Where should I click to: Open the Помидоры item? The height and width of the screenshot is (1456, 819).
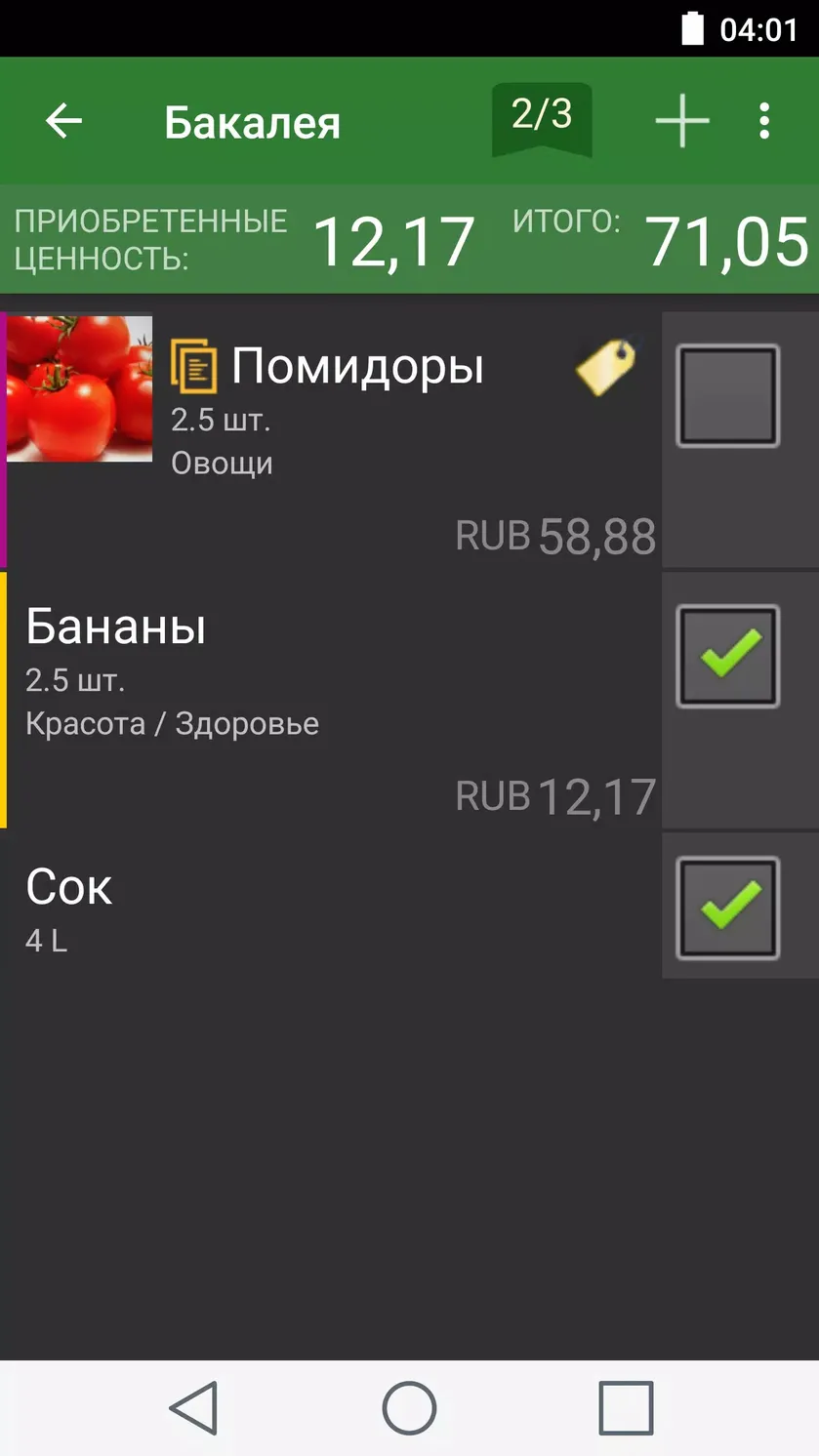point(332,439)
